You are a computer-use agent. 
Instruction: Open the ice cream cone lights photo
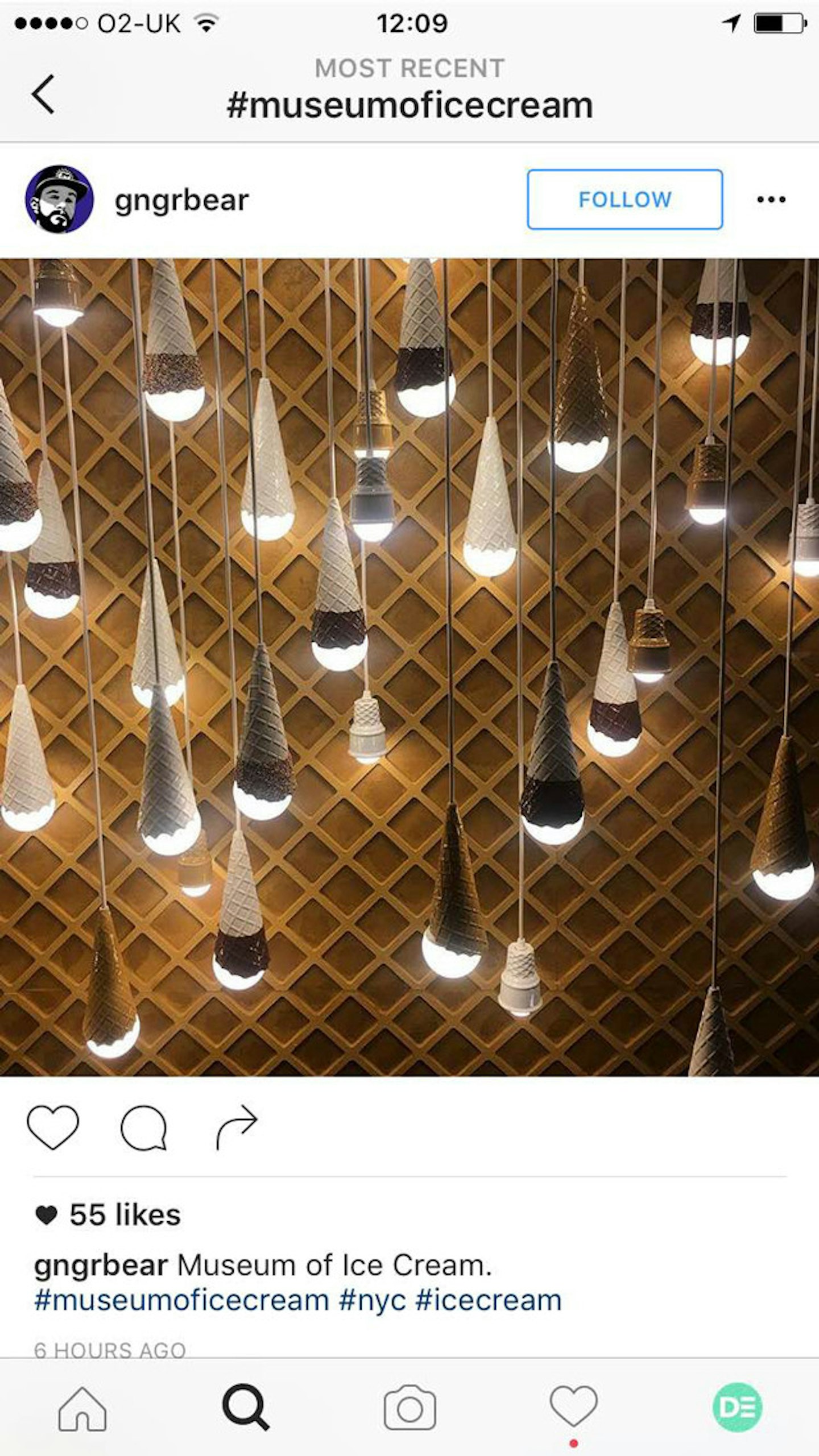point(409,666)
